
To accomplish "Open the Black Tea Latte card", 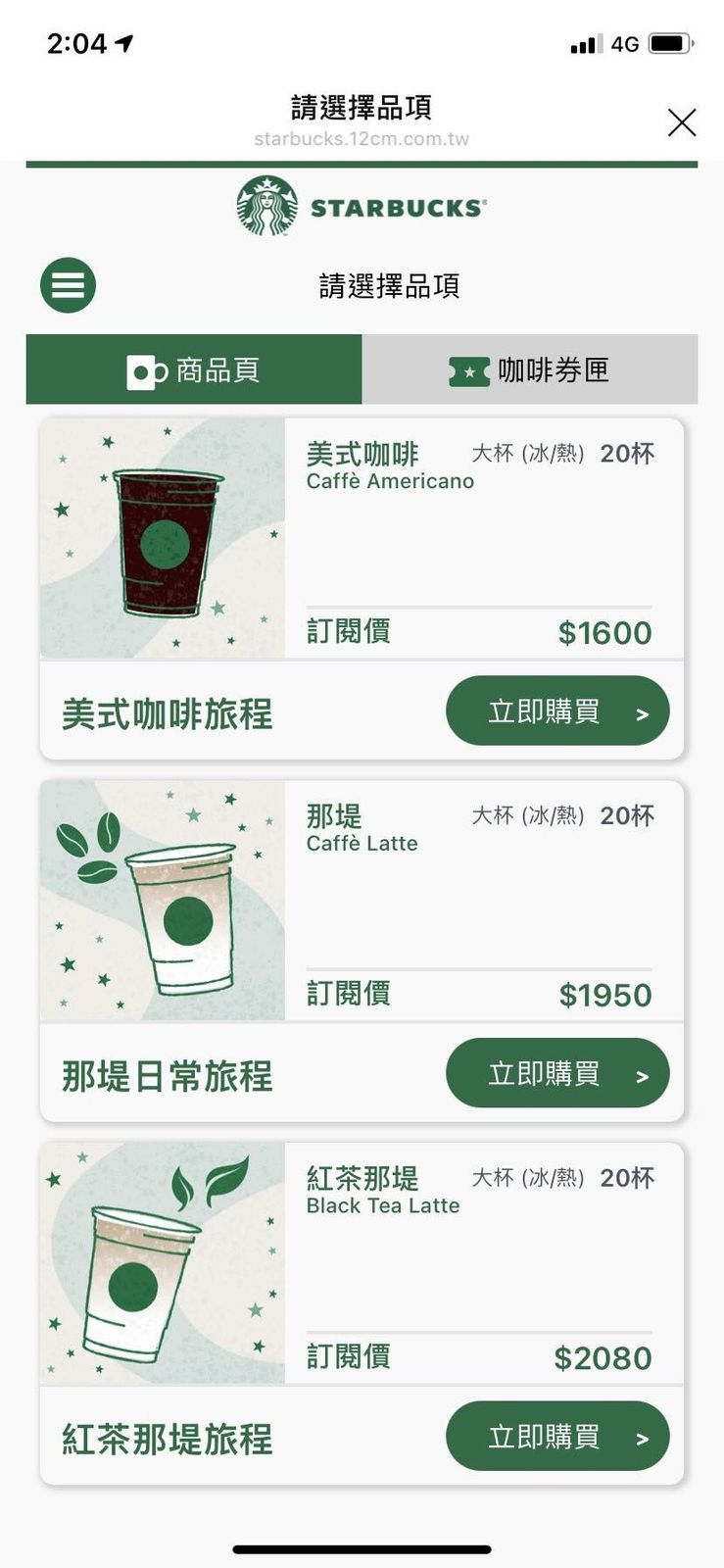I will click(362, 1263).
